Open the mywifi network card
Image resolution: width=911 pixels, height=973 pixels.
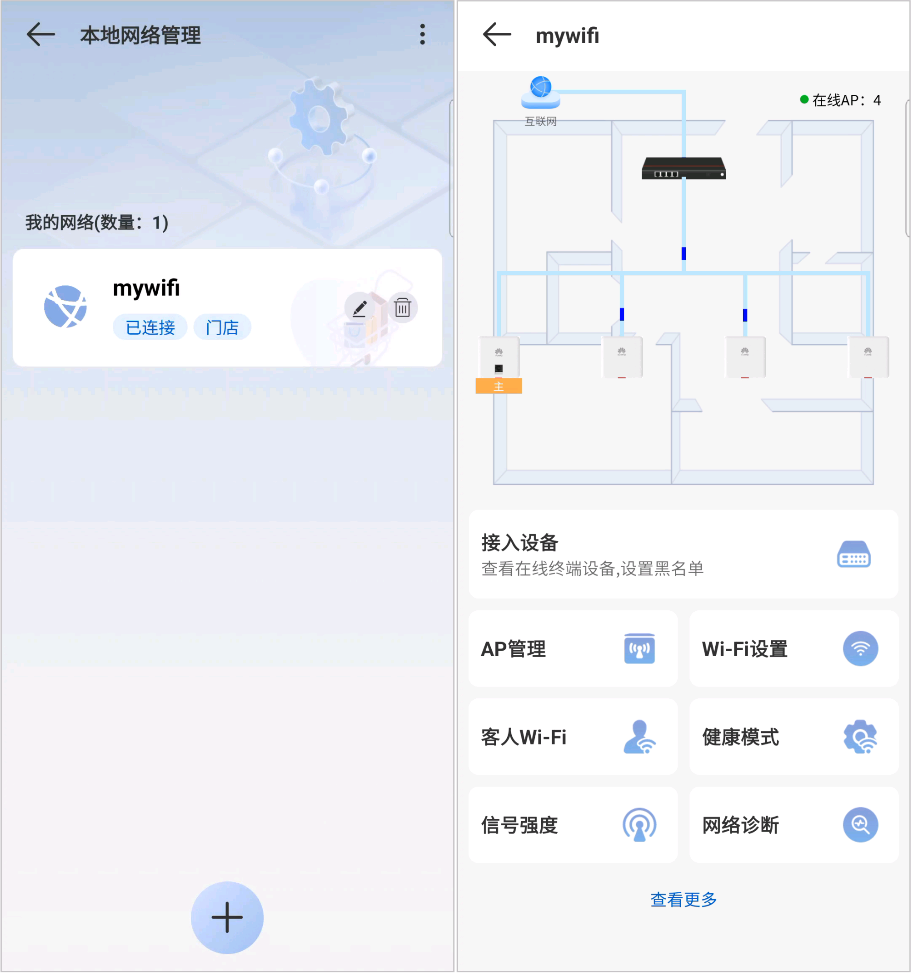pos(200,307)
